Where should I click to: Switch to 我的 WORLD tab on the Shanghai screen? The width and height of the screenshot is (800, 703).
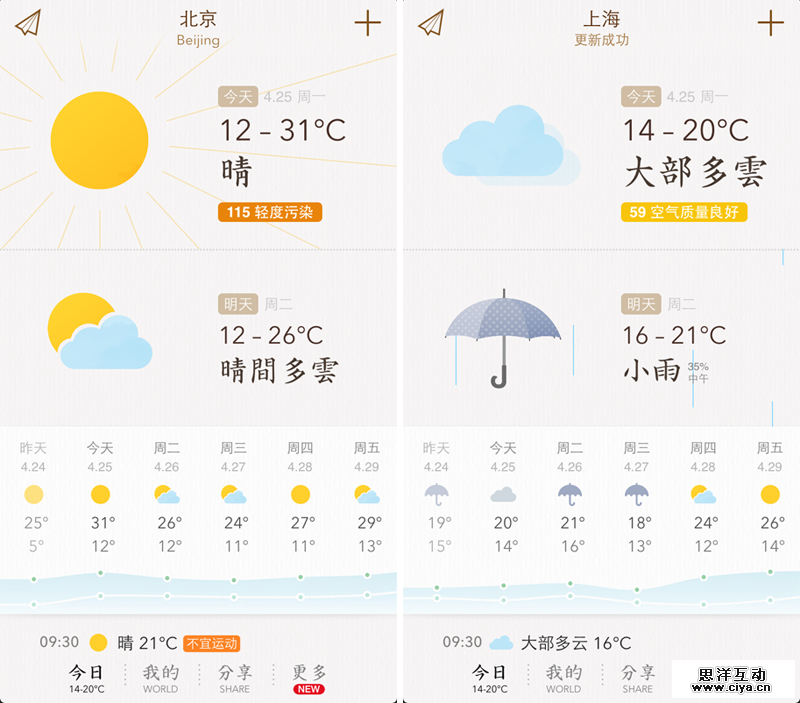563,677
